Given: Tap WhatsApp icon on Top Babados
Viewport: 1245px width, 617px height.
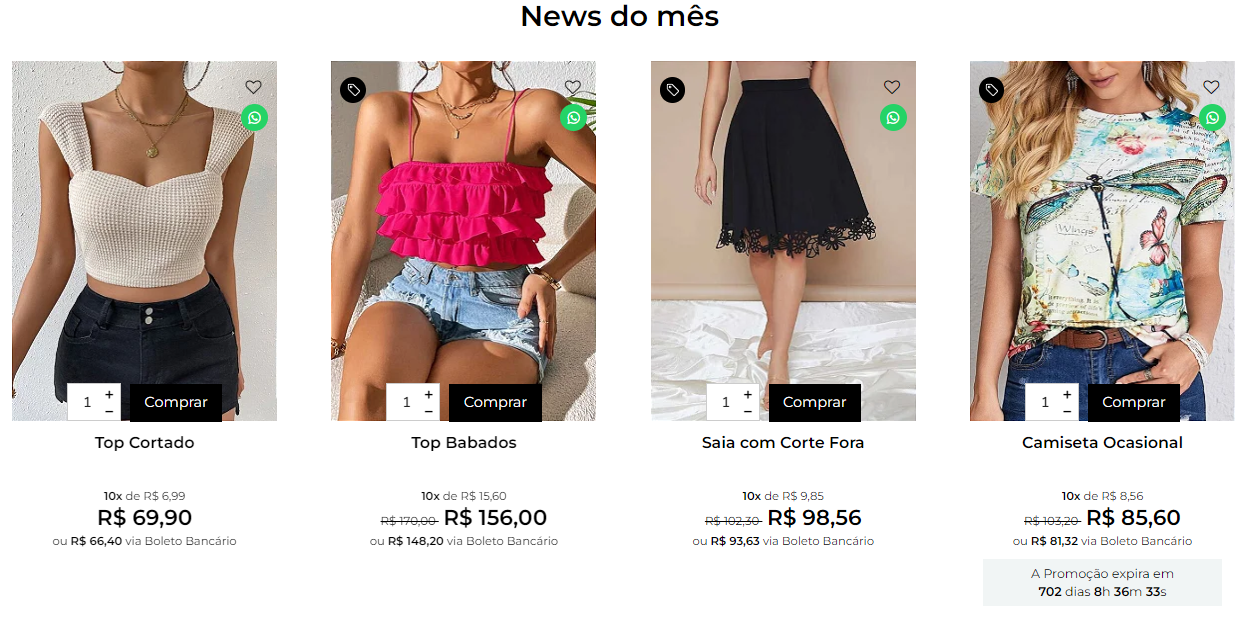Looking at the screenshot, I should pos(573,118).
